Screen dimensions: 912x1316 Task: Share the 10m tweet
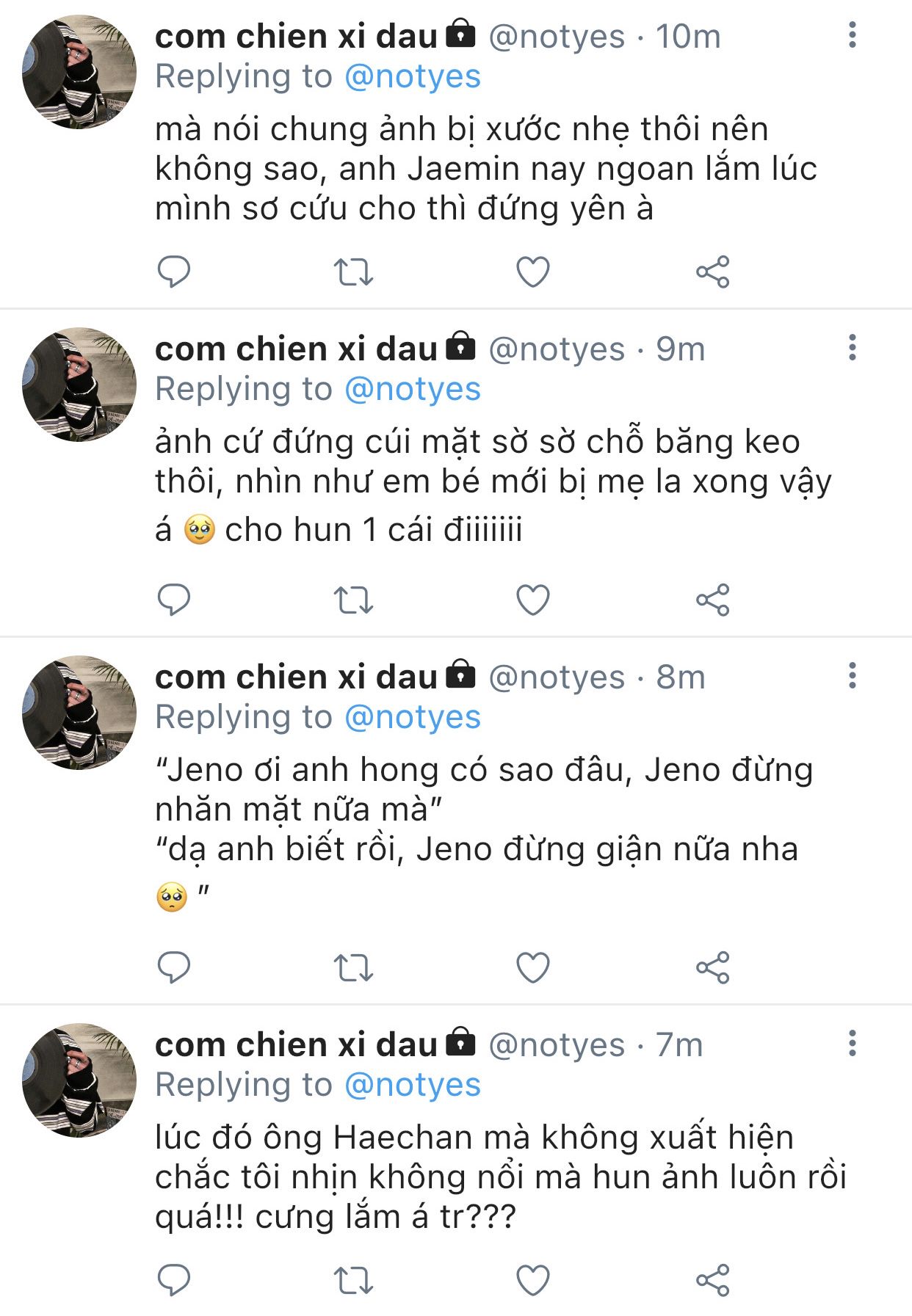pos(712,272)
